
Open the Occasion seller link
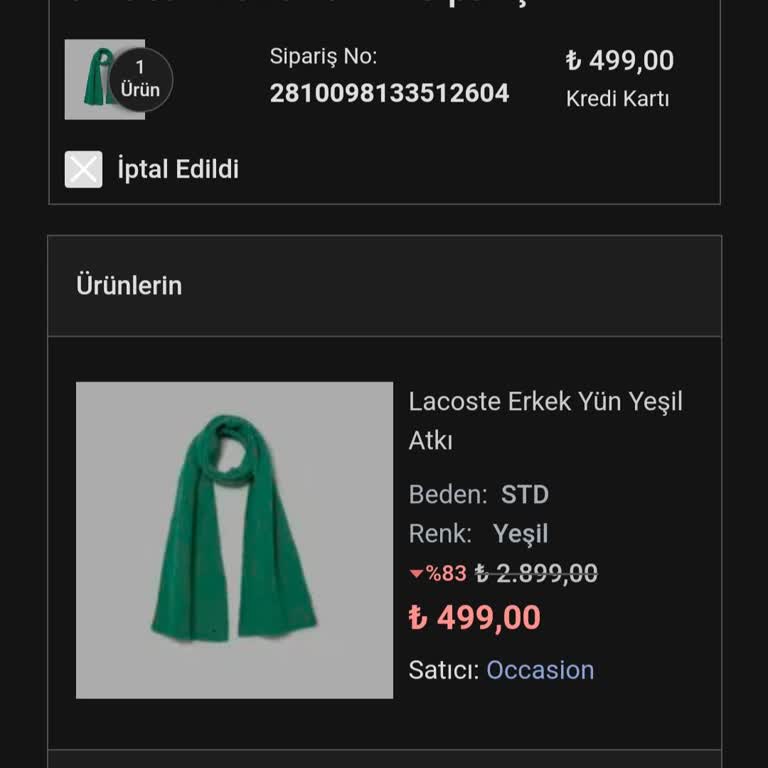(x=540, y=670)
